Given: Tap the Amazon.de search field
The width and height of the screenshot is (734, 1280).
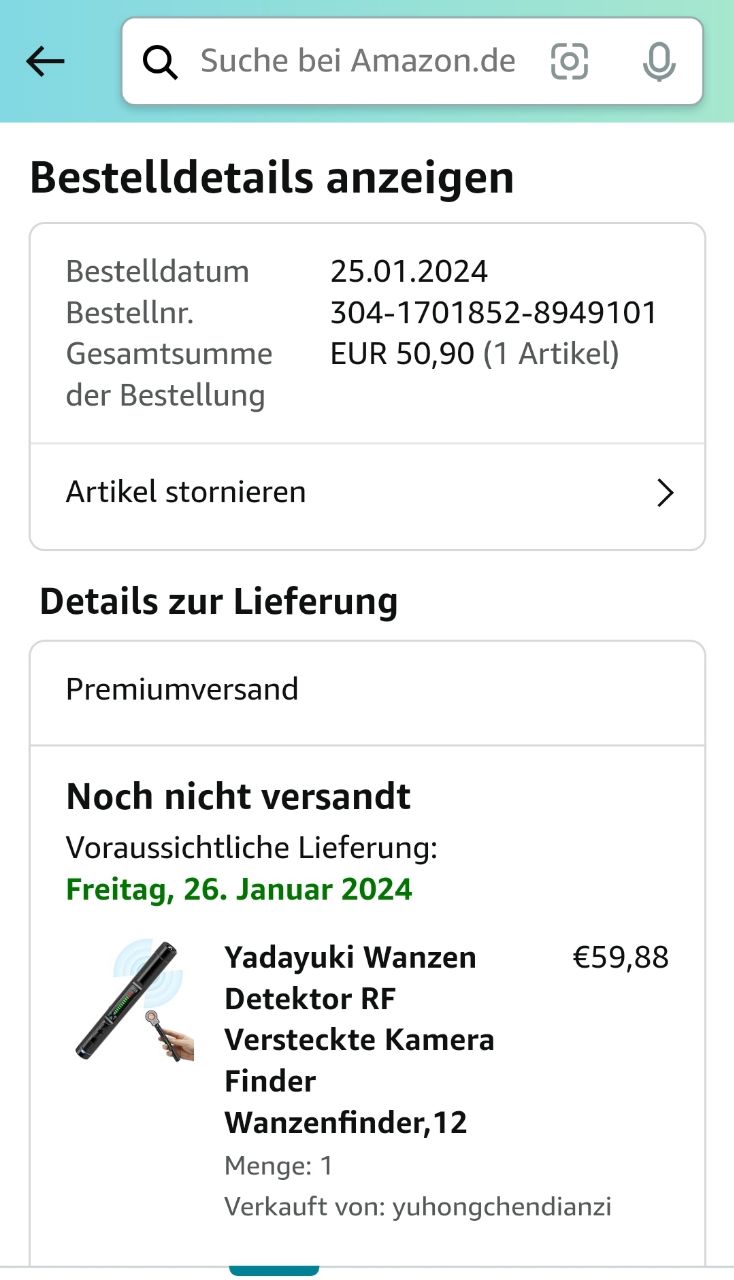Looking at the screenshot, I should 357,62.
